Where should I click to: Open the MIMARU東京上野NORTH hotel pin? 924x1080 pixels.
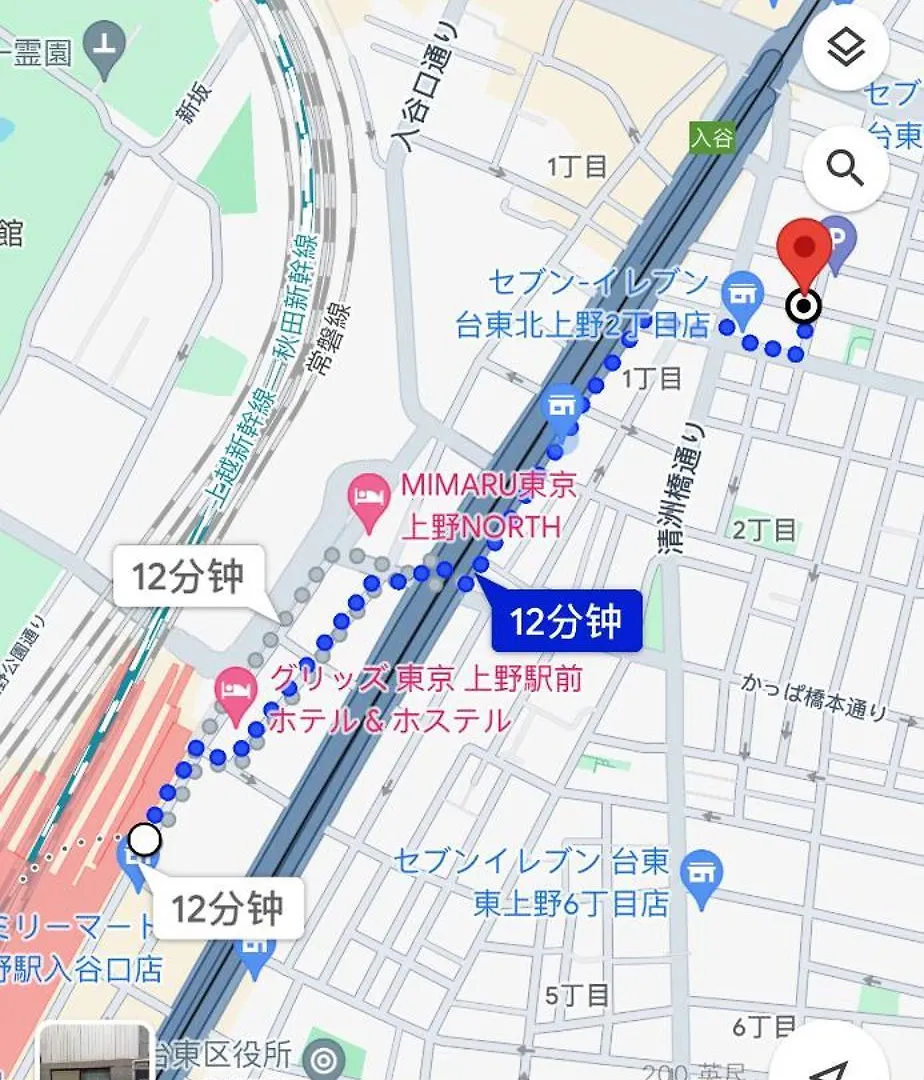[x=369, y=497]
